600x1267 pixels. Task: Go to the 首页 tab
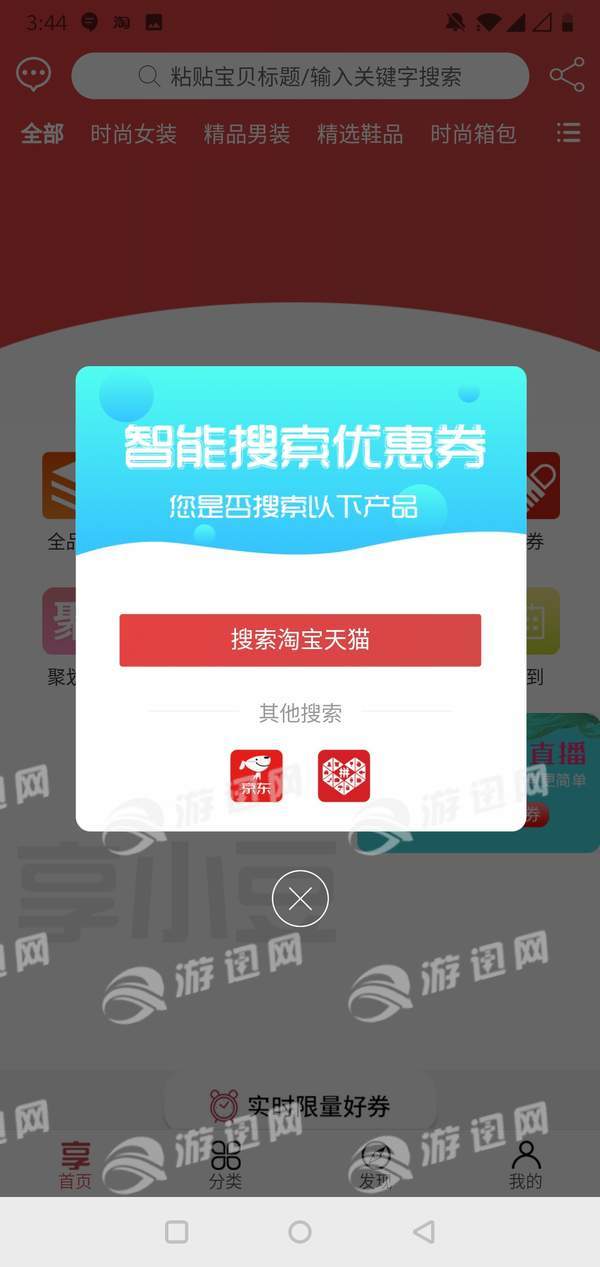pyautogui.click(x=75, y=1166)
